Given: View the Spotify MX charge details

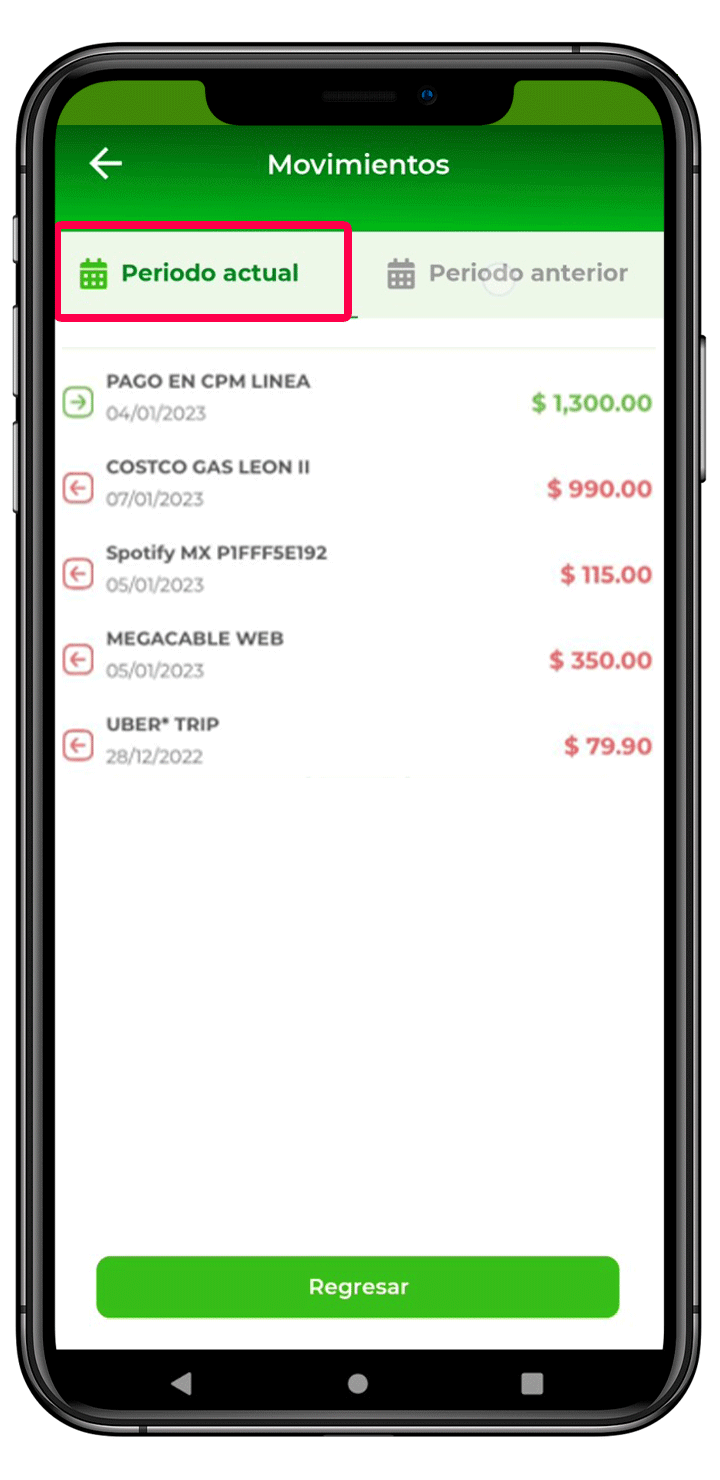Looking at the screenshot, I should pyautogui.click(x=358, y=568).
